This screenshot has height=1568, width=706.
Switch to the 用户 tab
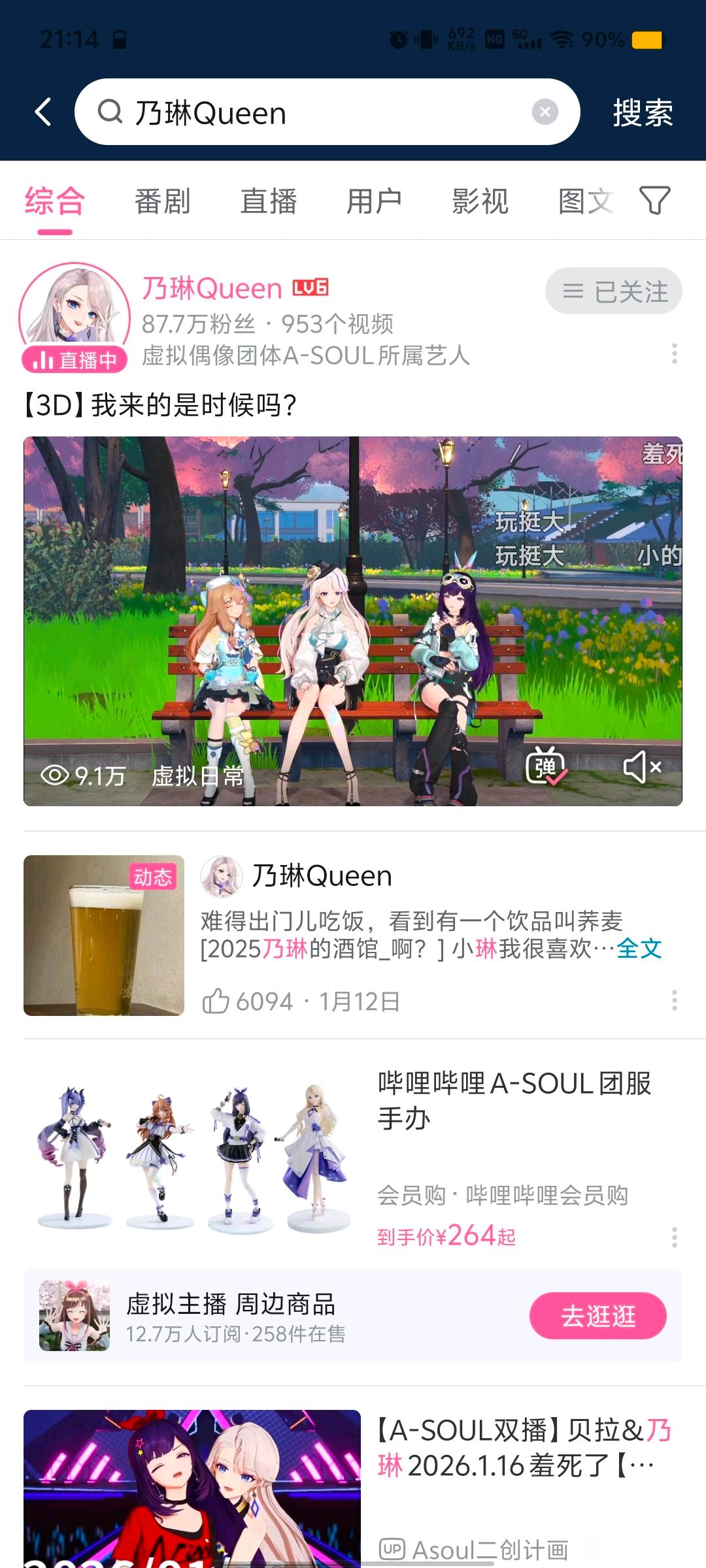click(375, 201)
